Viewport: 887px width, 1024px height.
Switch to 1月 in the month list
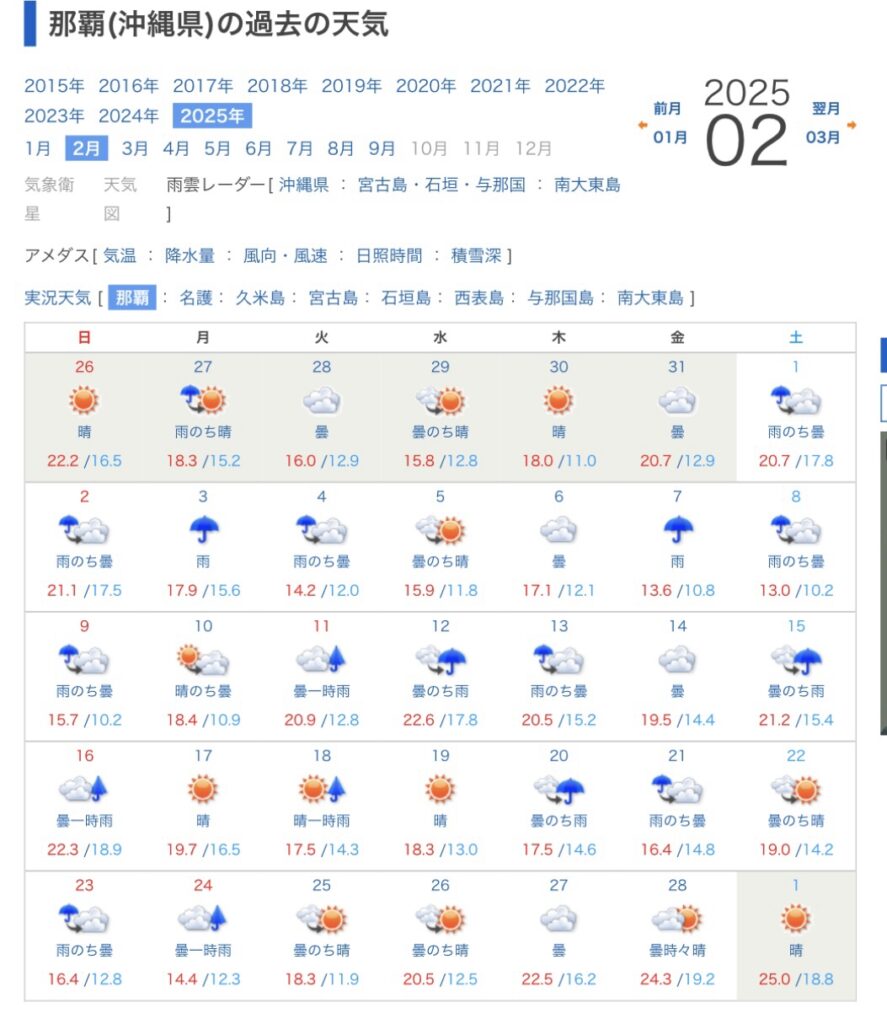pos(38,148)
